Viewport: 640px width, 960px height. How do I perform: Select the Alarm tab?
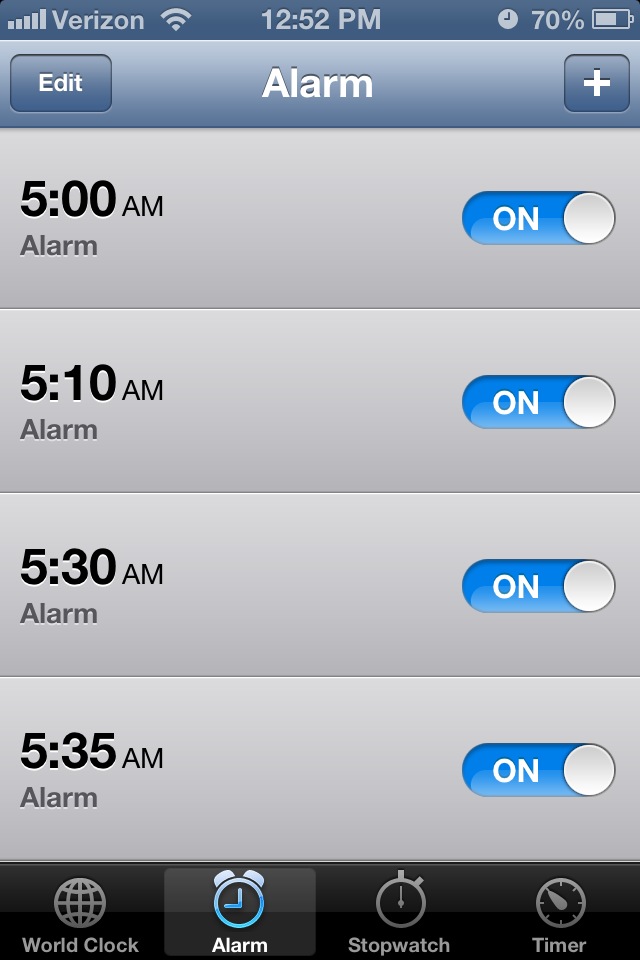click(239, 913)
